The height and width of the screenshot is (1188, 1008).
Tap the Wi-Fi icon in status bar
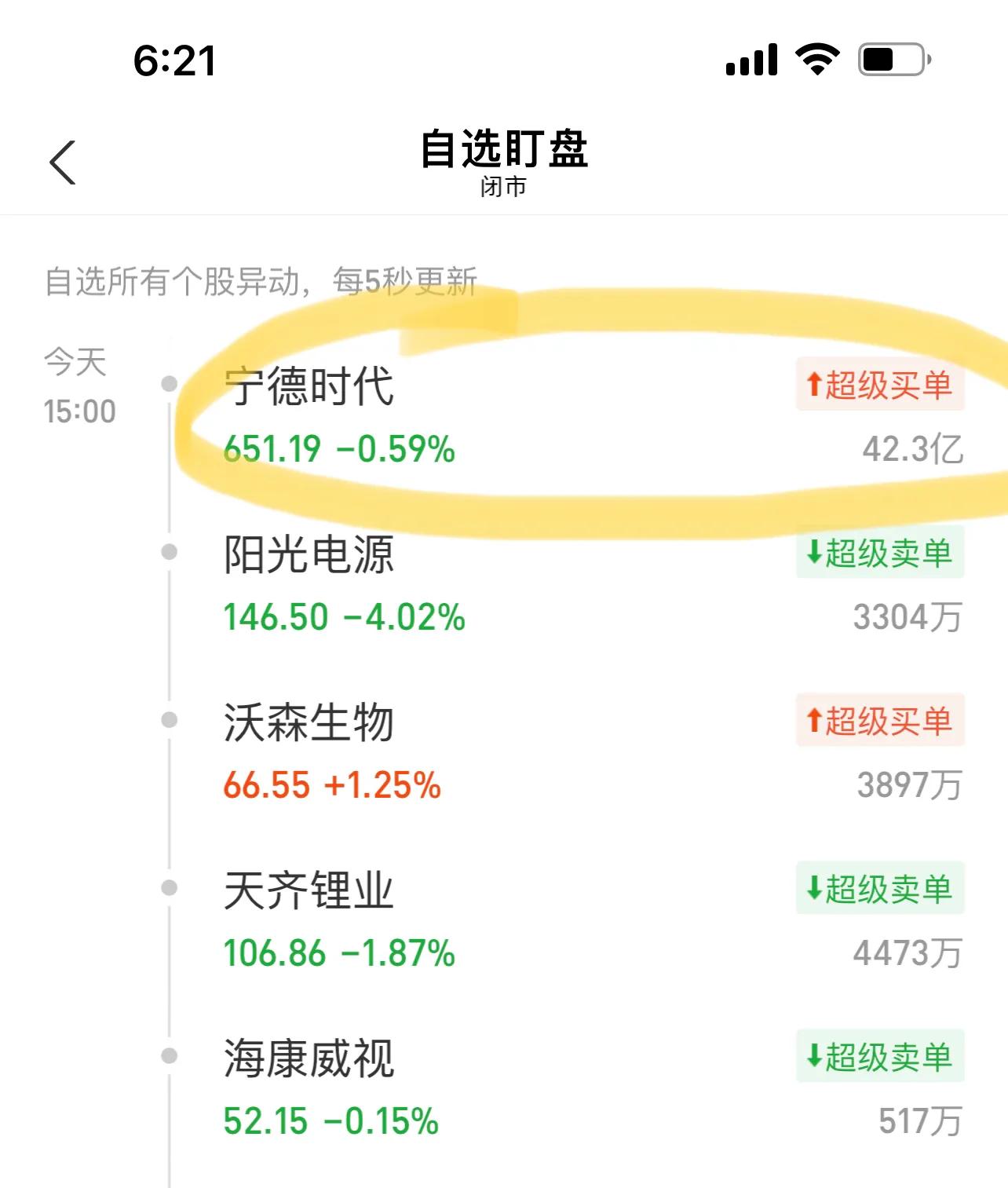[816, 57]
